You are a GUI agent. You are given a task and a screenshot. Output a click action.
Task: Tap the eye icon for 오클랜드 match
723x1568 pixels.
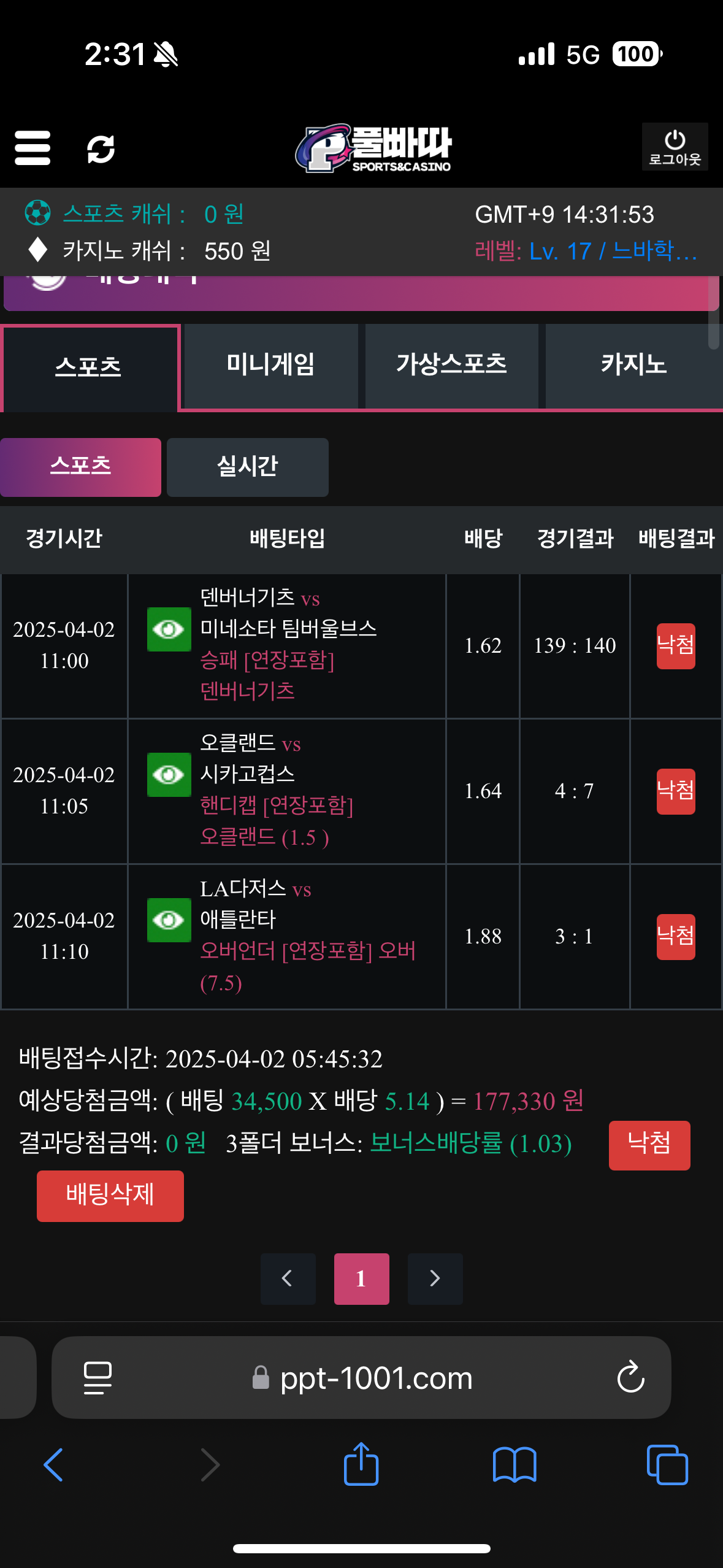pos(169,774)
